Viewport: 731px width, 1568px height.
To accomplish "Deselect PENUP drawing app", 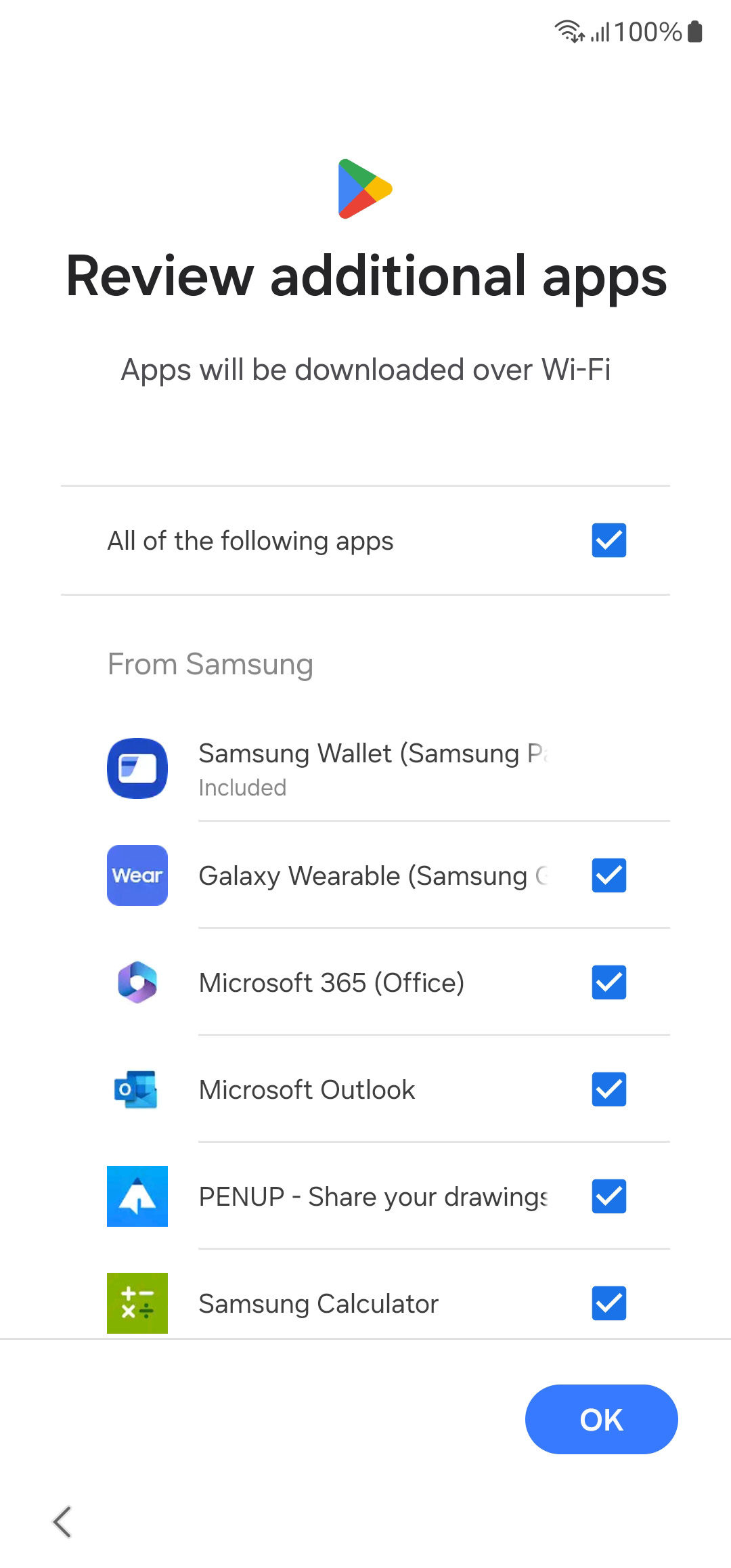I will tap(608, 1196).
